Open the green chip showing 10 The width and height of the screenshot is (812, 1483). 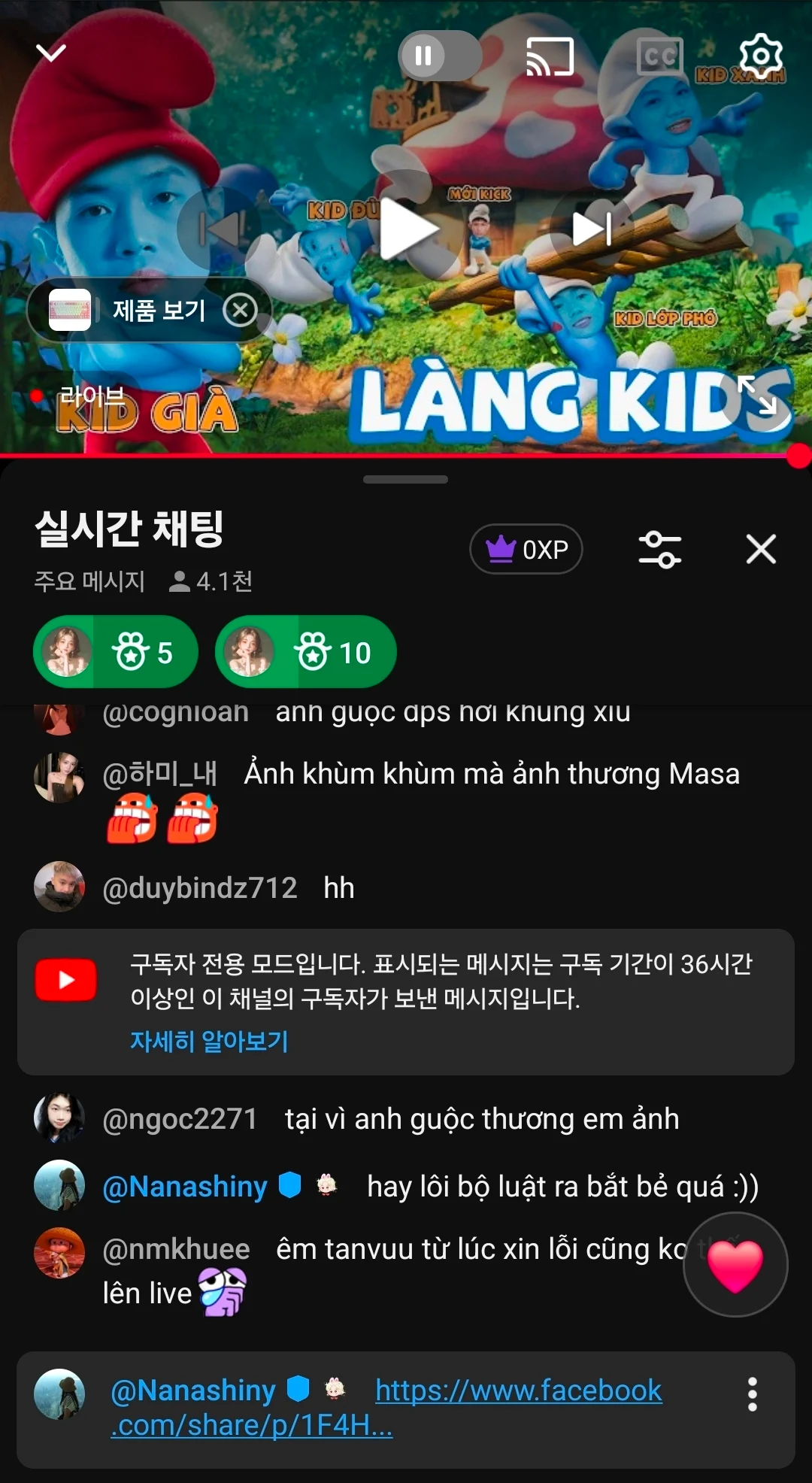306,652
